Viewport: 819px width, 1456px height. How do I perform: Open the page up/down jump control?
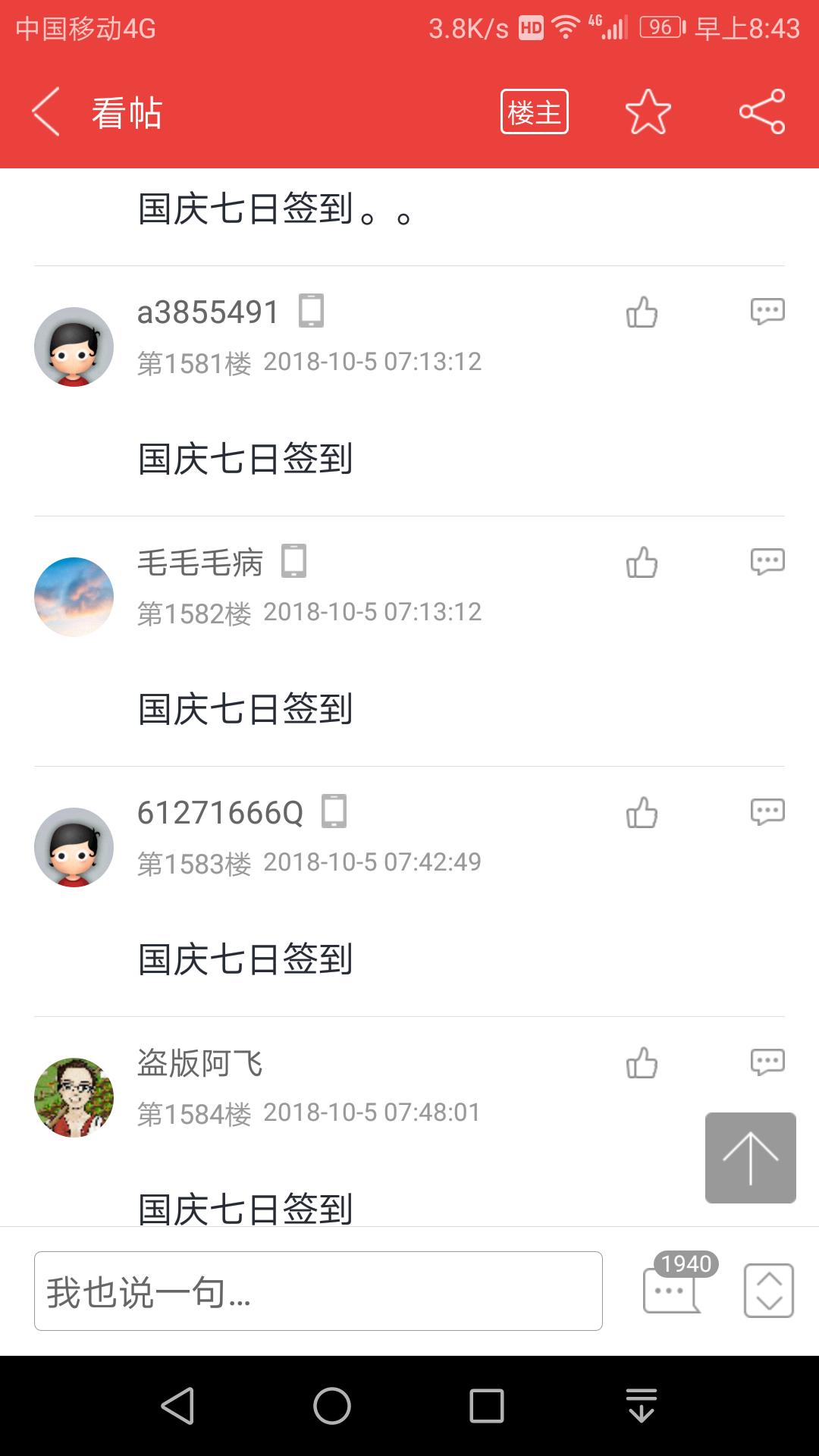(768, 1290)
